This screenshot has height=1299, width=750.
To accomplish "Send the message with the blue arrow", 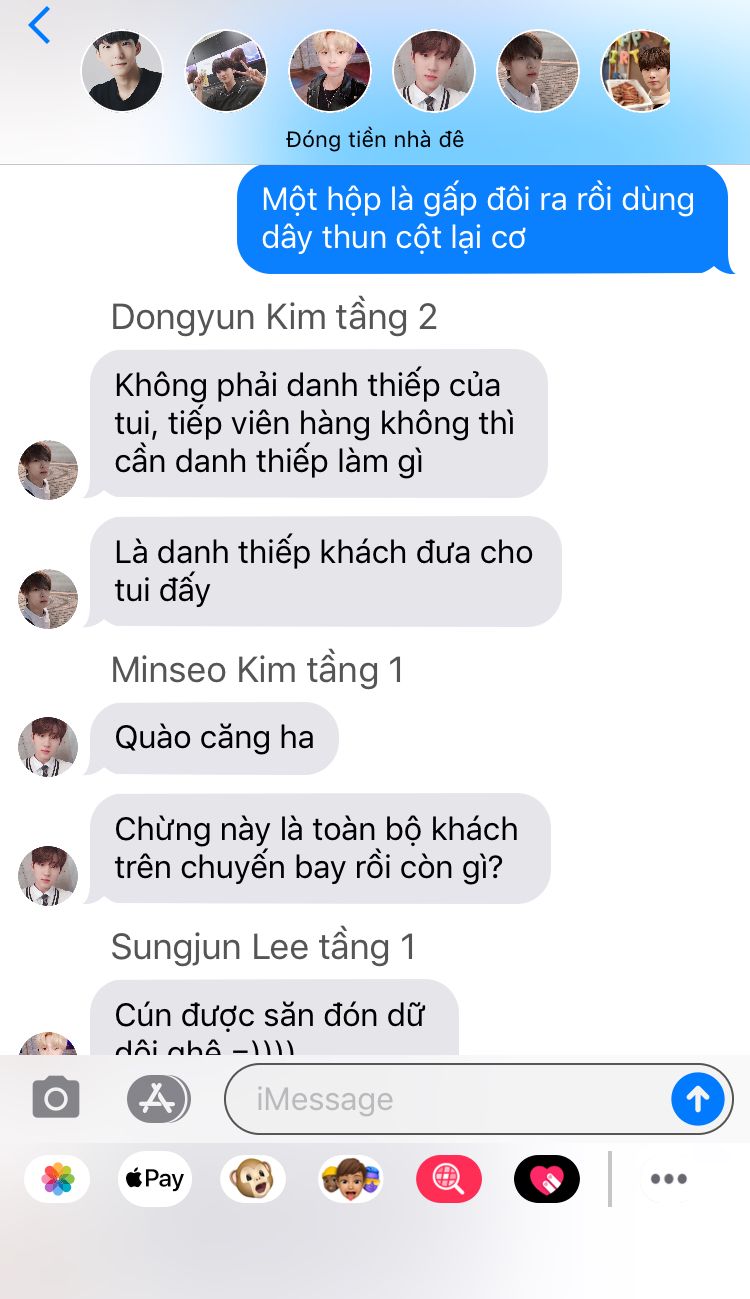I will [x=697, y=1099].
